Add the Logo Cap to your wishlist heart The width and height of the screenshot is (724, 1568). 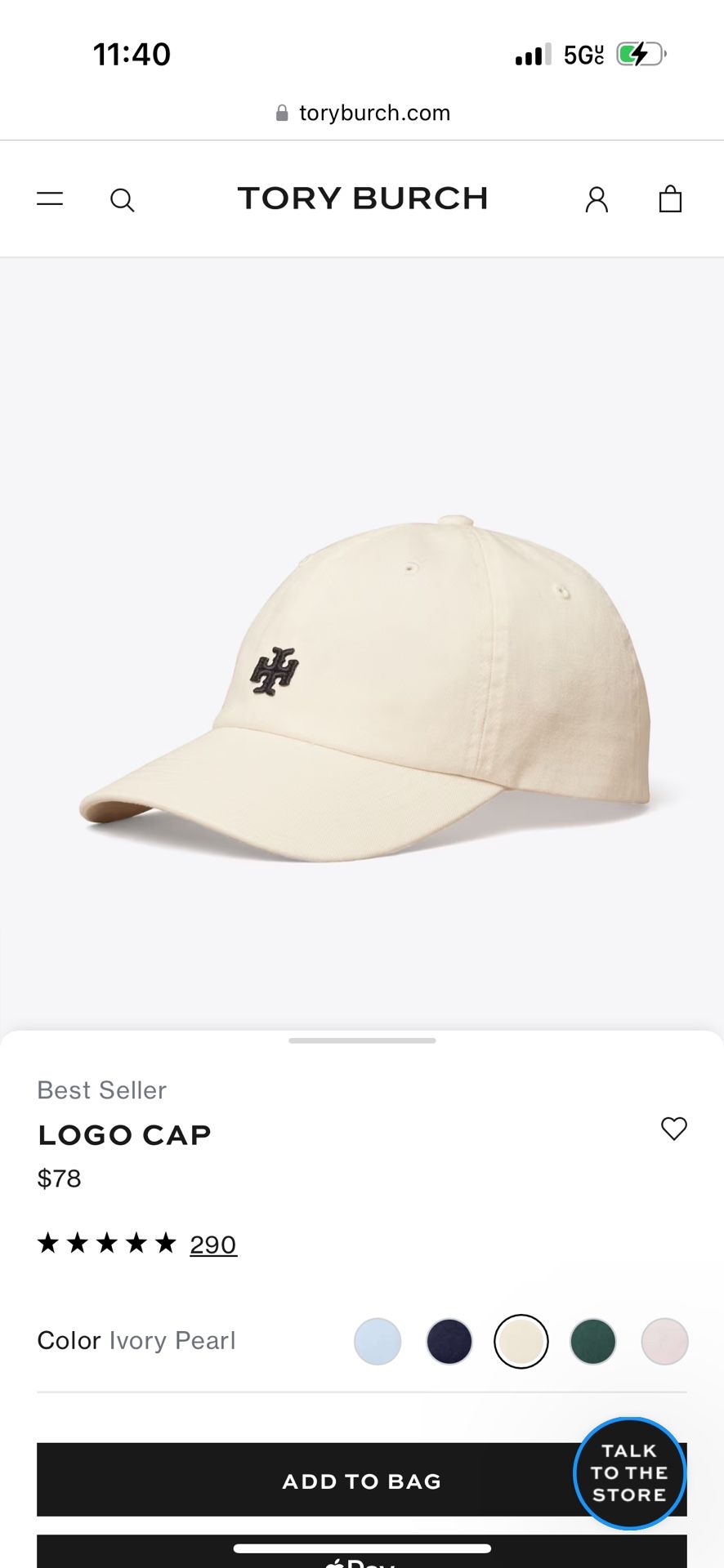[674, 1128]
